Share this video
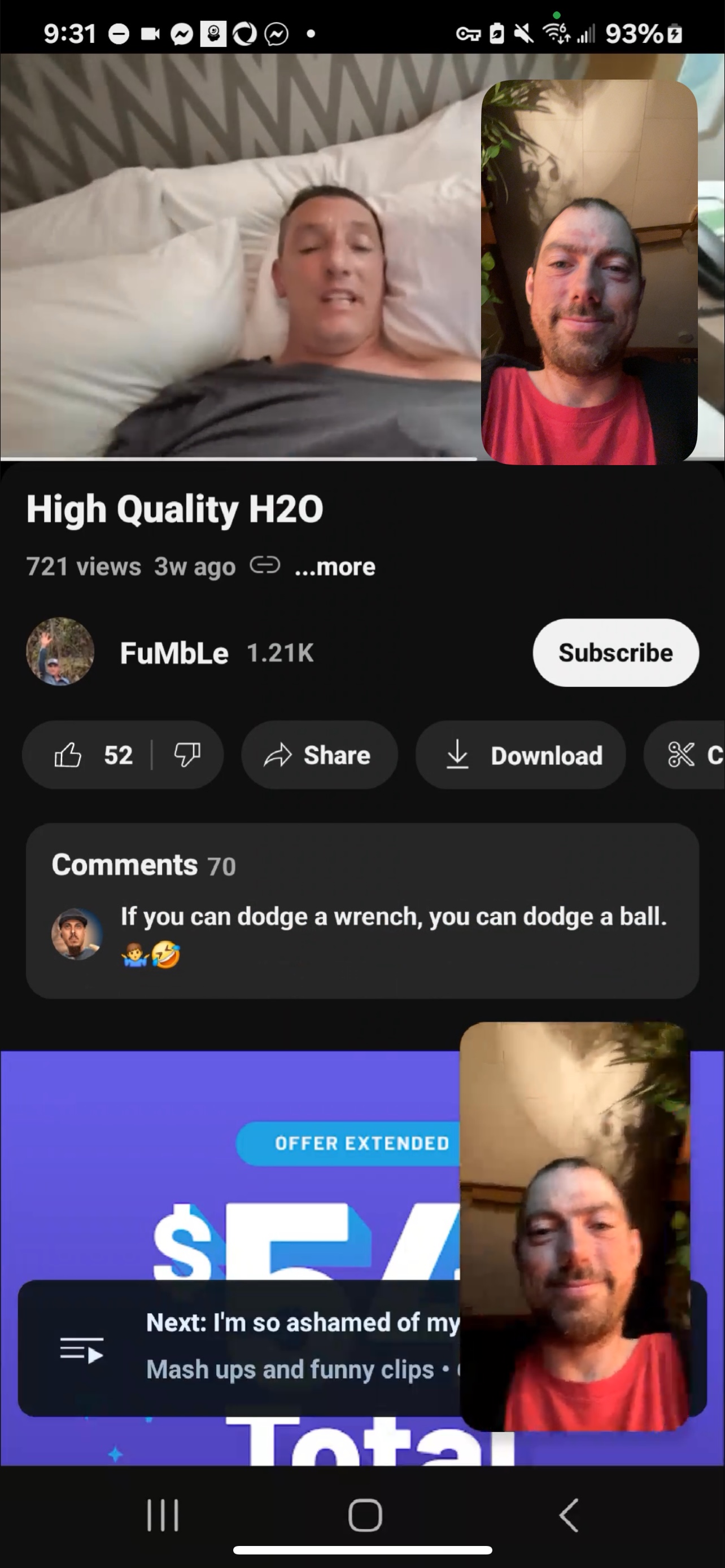Screen dimensions: 725x1568 pyautogui.click(x=319, y=755)
